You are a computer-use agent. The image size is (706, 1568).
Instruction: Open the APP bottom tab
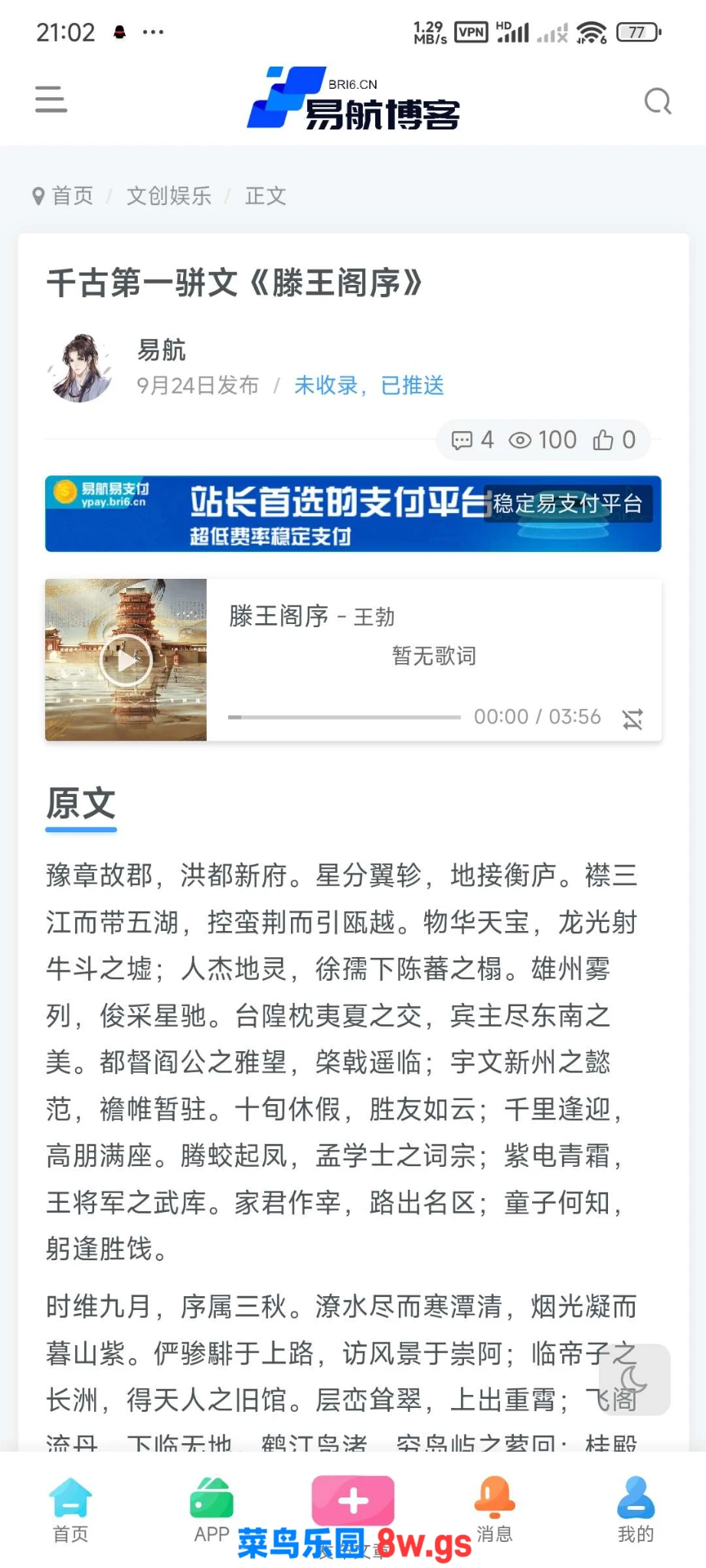[211, 1510]
